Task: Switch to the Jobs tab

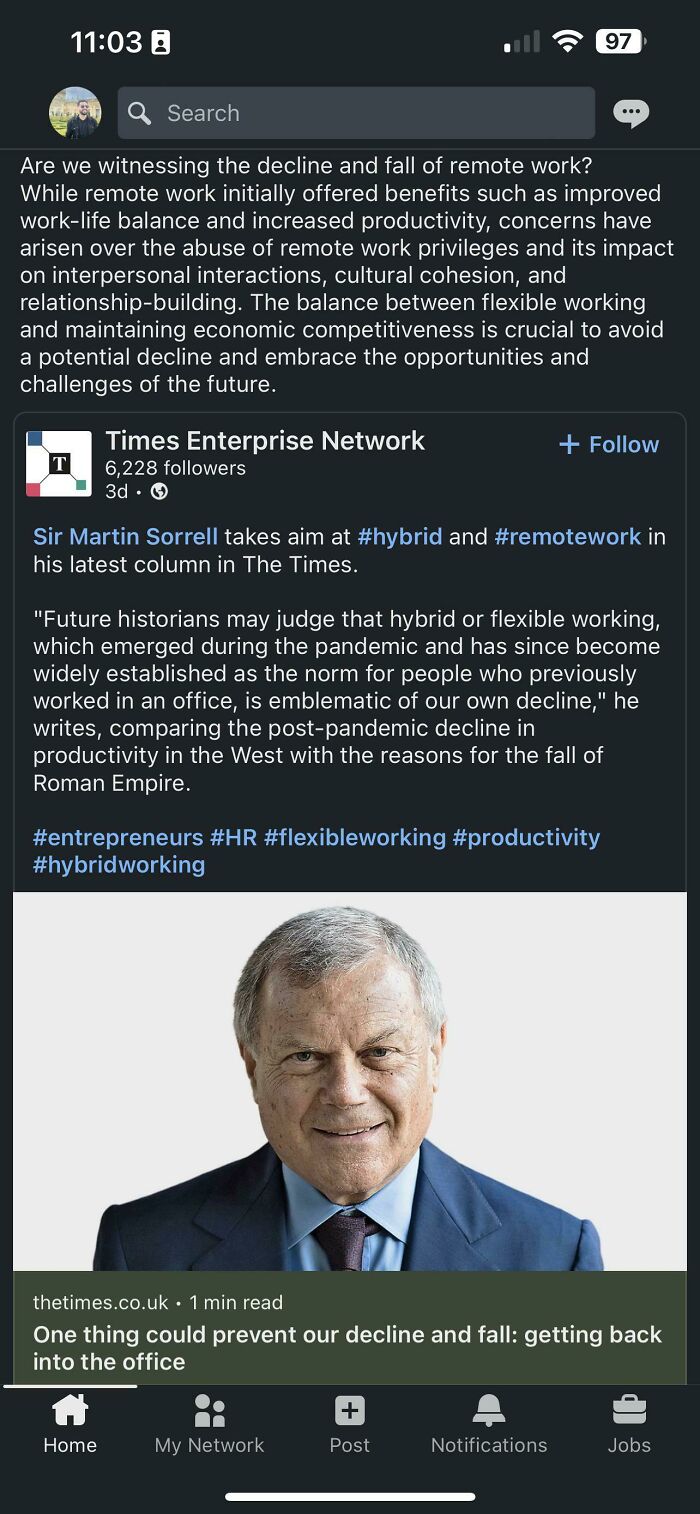Action: click(629, 1424)
